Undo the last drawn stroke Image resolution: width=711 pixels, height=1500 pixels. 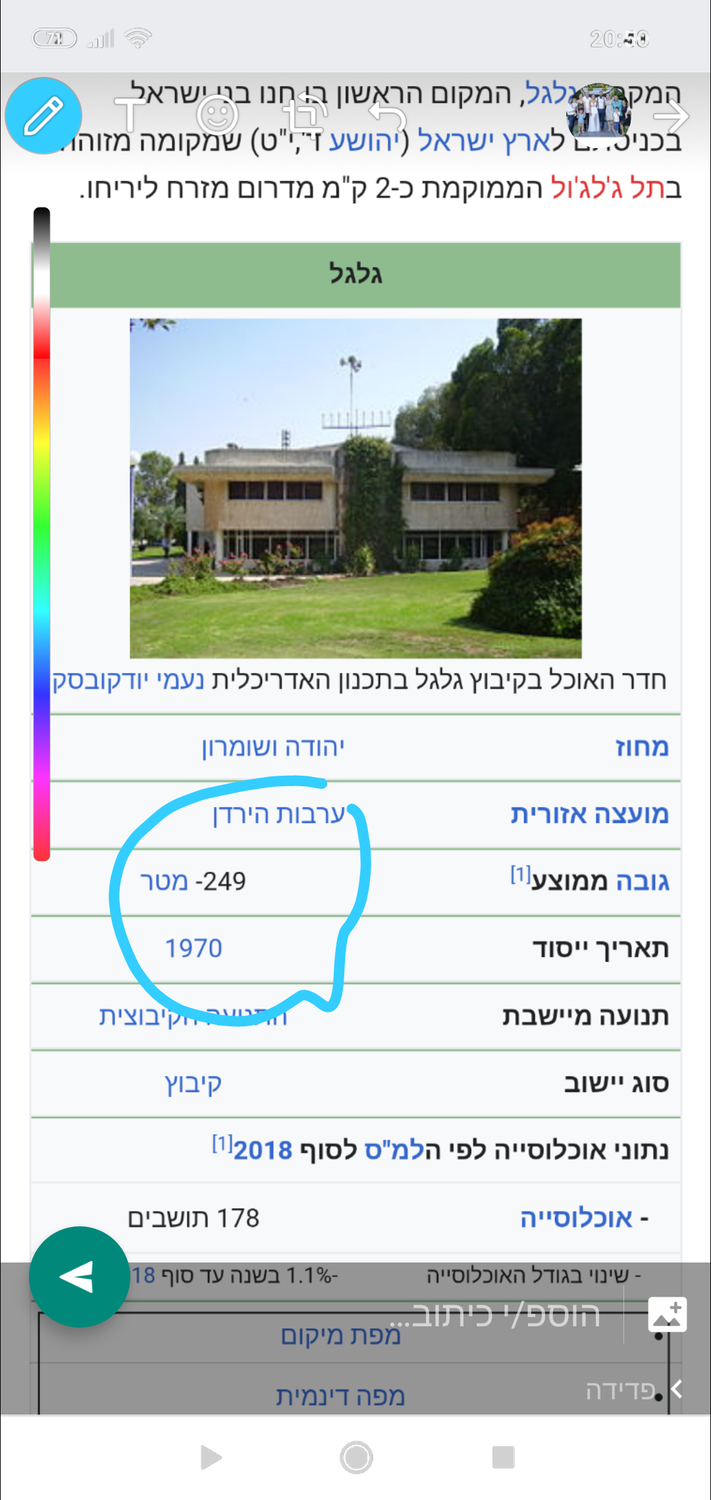pyautogui.click(x=386, y=114)
